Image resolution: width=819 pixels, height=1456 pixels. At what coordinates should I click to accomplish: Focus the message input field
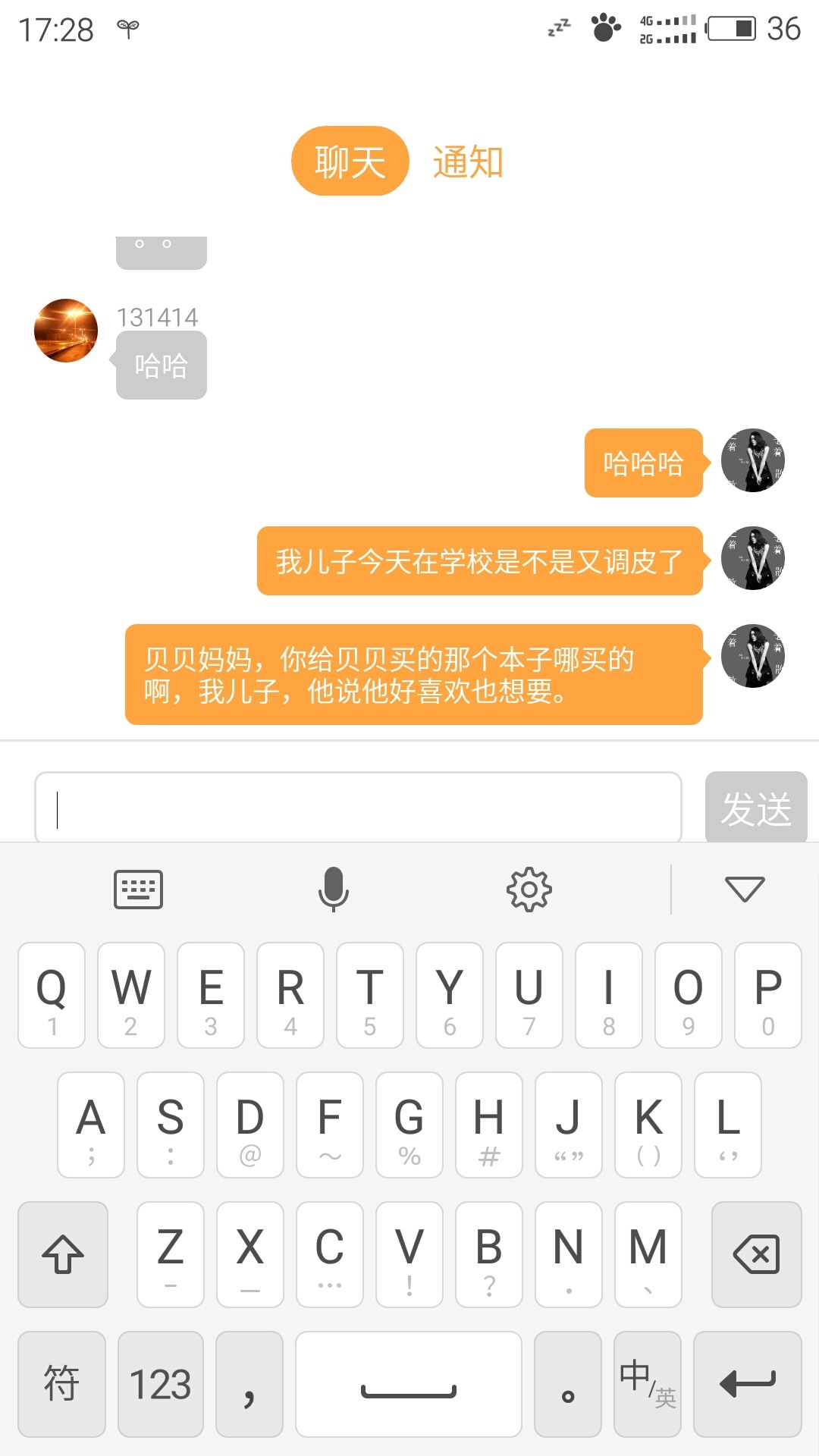click(358, 808)
